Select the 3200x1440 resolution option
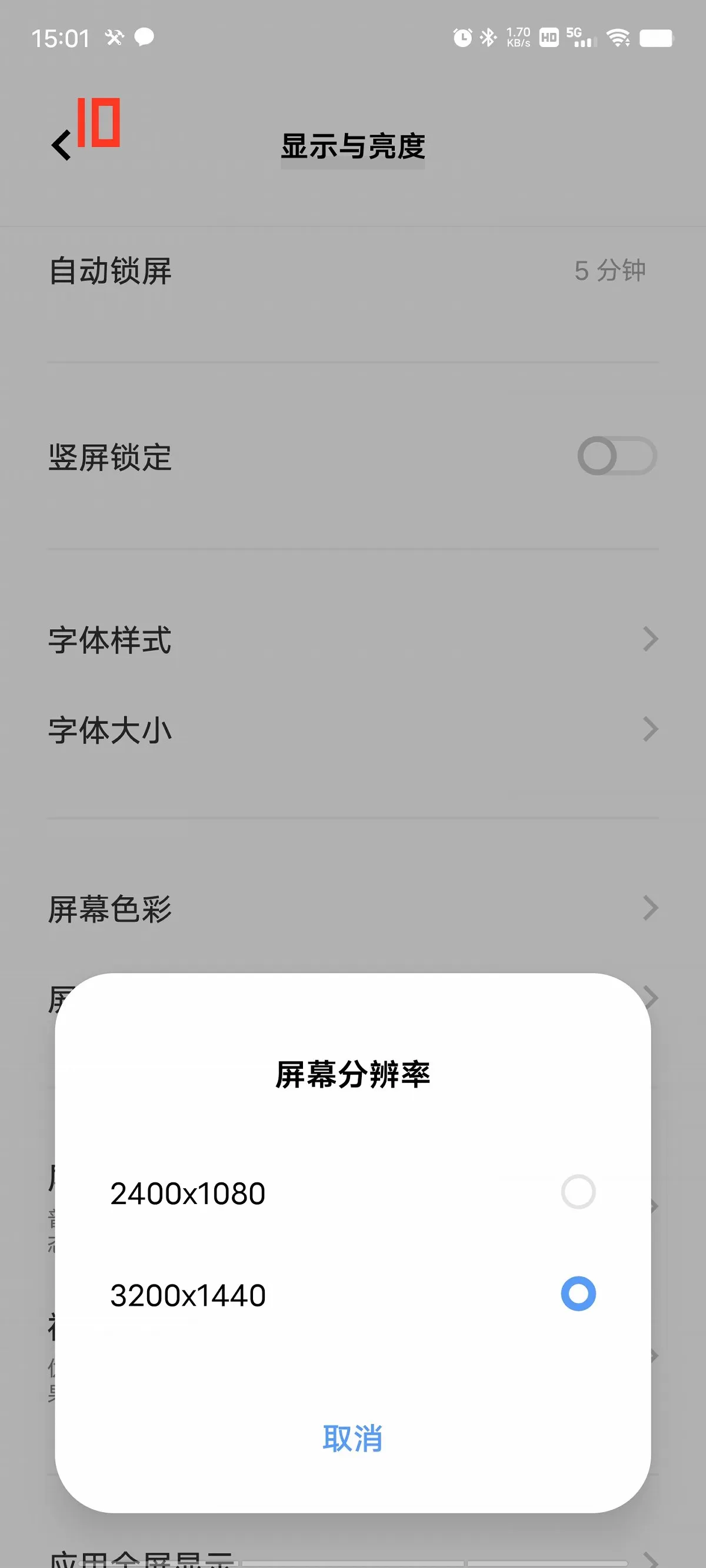This screenshot has width=706, height=1568. (352, 1294)
